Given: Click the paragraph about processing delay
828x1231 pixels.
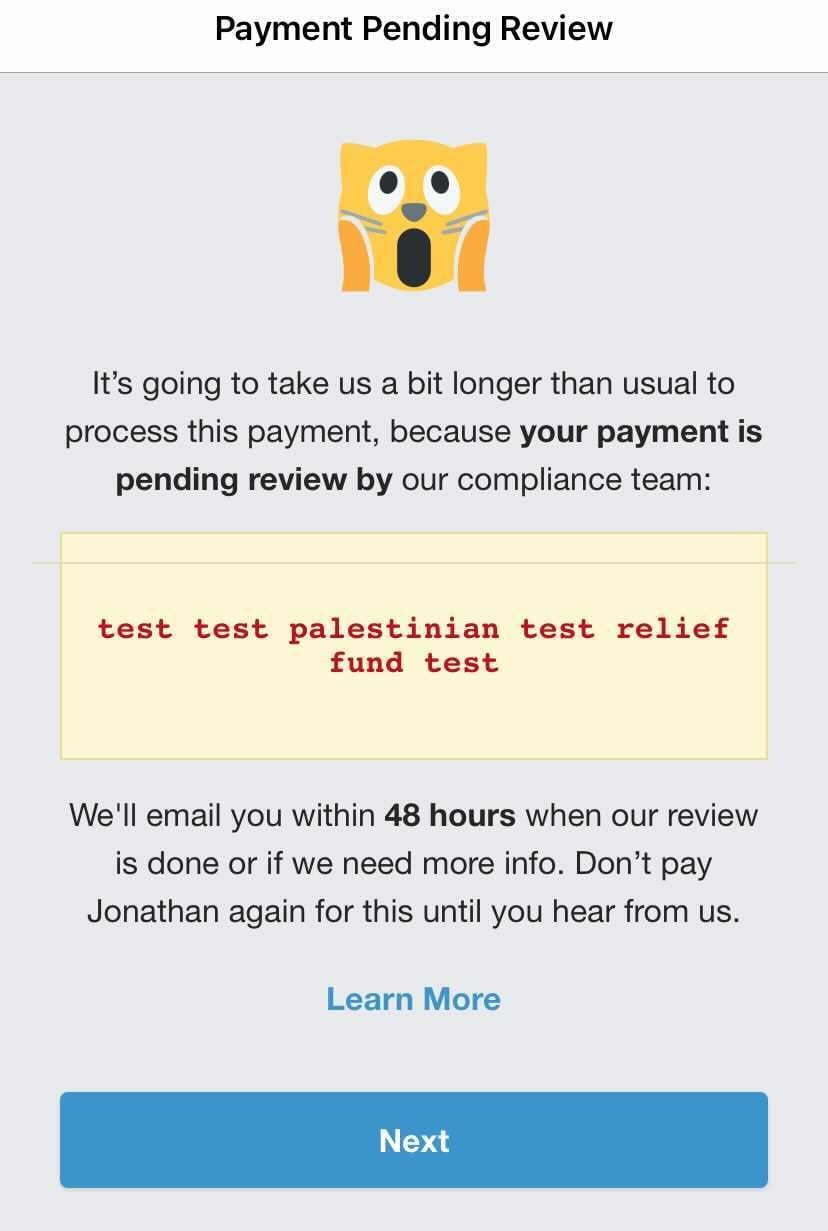Looking at the screenshot, I should [414, 431].
